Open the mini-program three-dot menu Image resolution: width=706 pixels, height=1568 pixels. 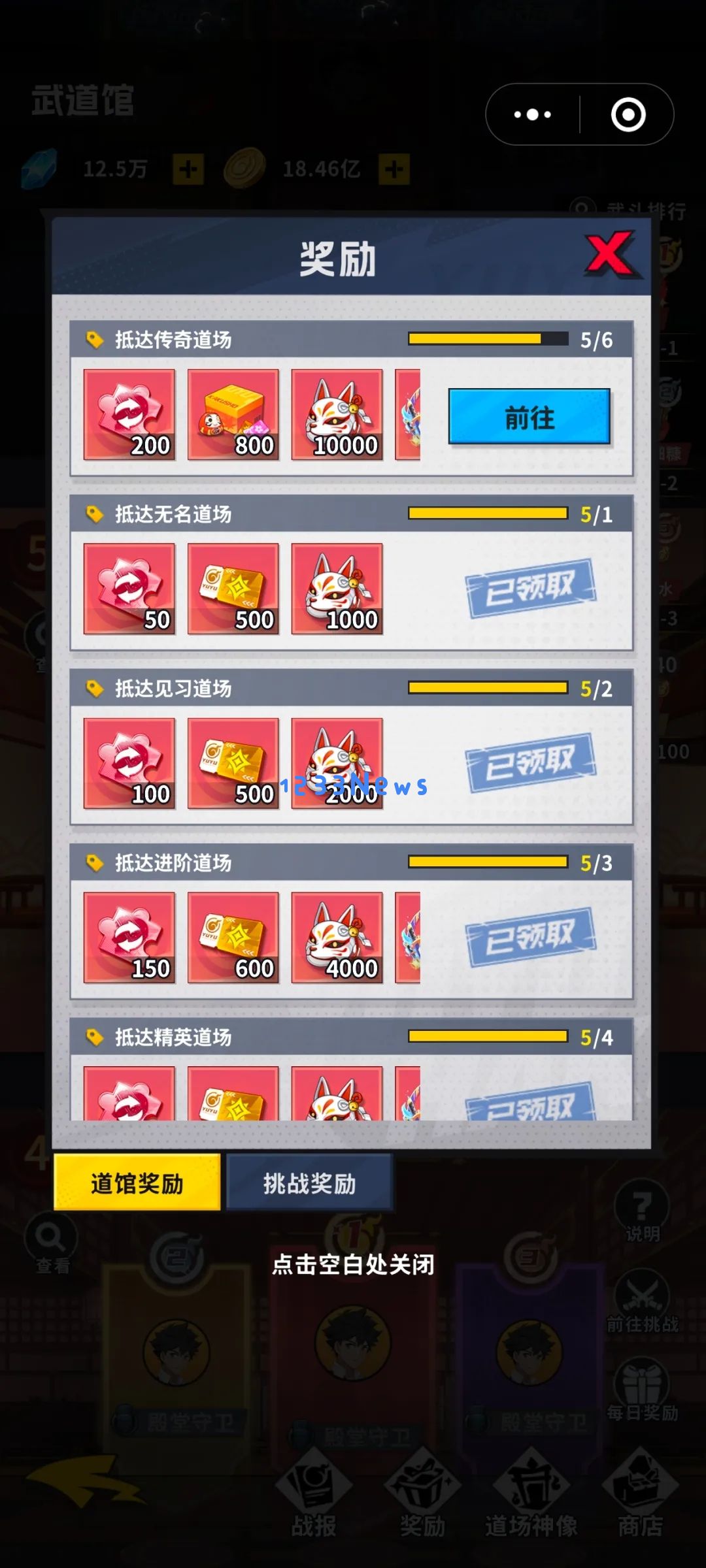(533, 115)
